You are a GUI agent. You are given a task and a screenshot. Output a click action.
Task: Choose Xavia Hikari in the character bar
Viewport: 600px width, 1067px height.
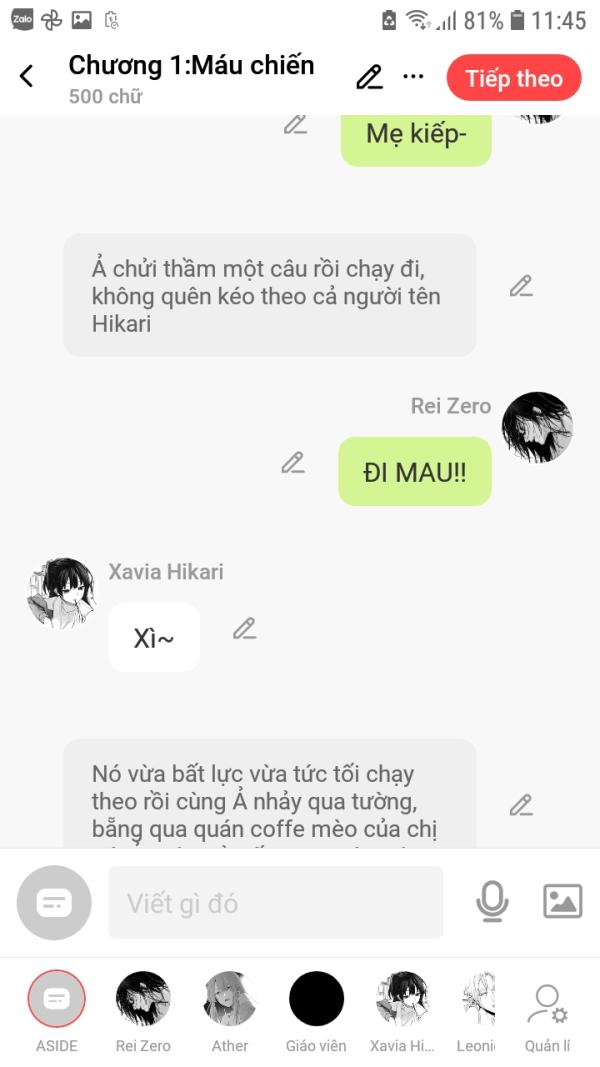[402, 1000]
